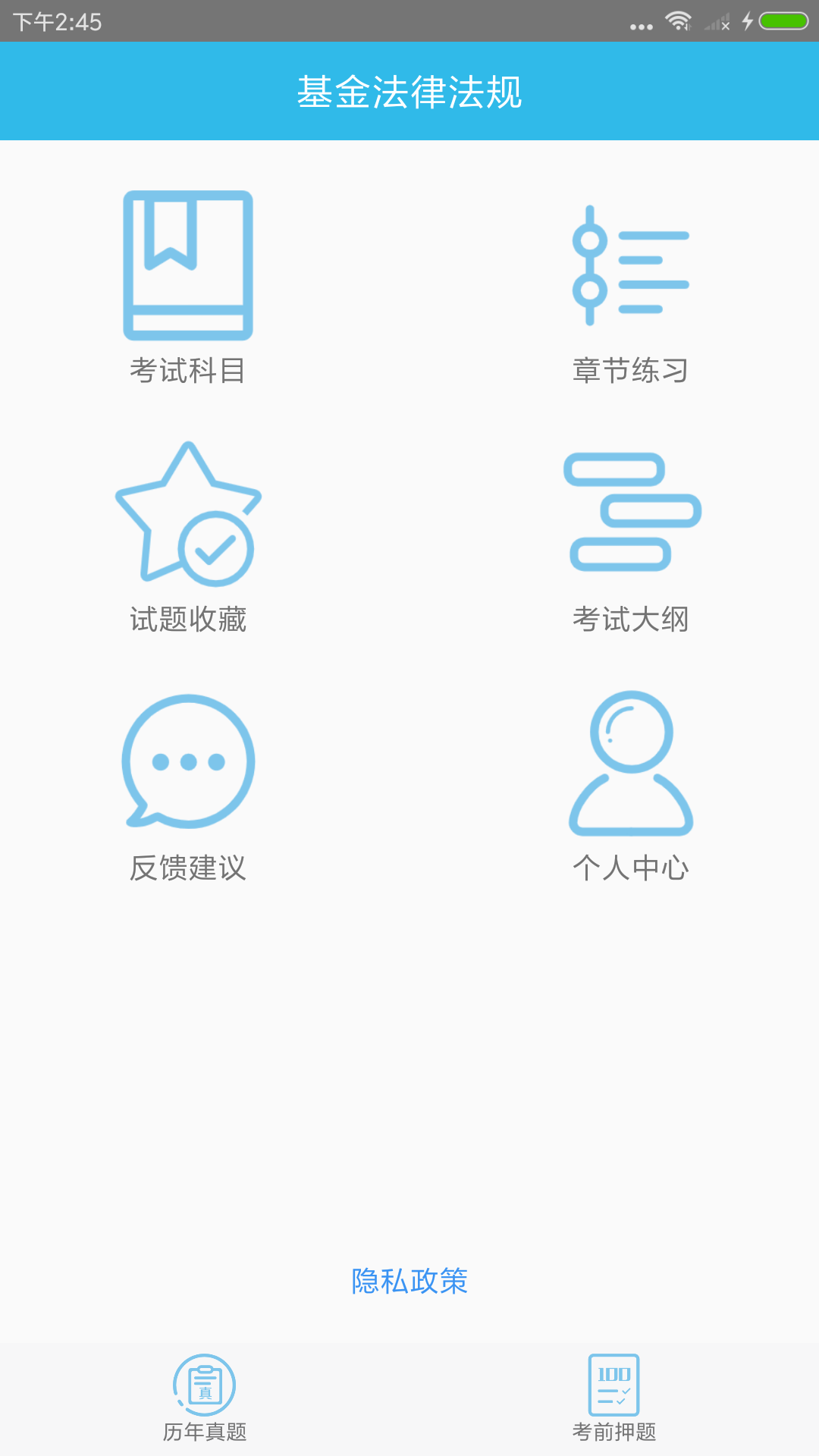Viewport: 819px width, 1456px height.
Task: Tap the 考试大纲 text label
Action: click(x=632, y=620)
